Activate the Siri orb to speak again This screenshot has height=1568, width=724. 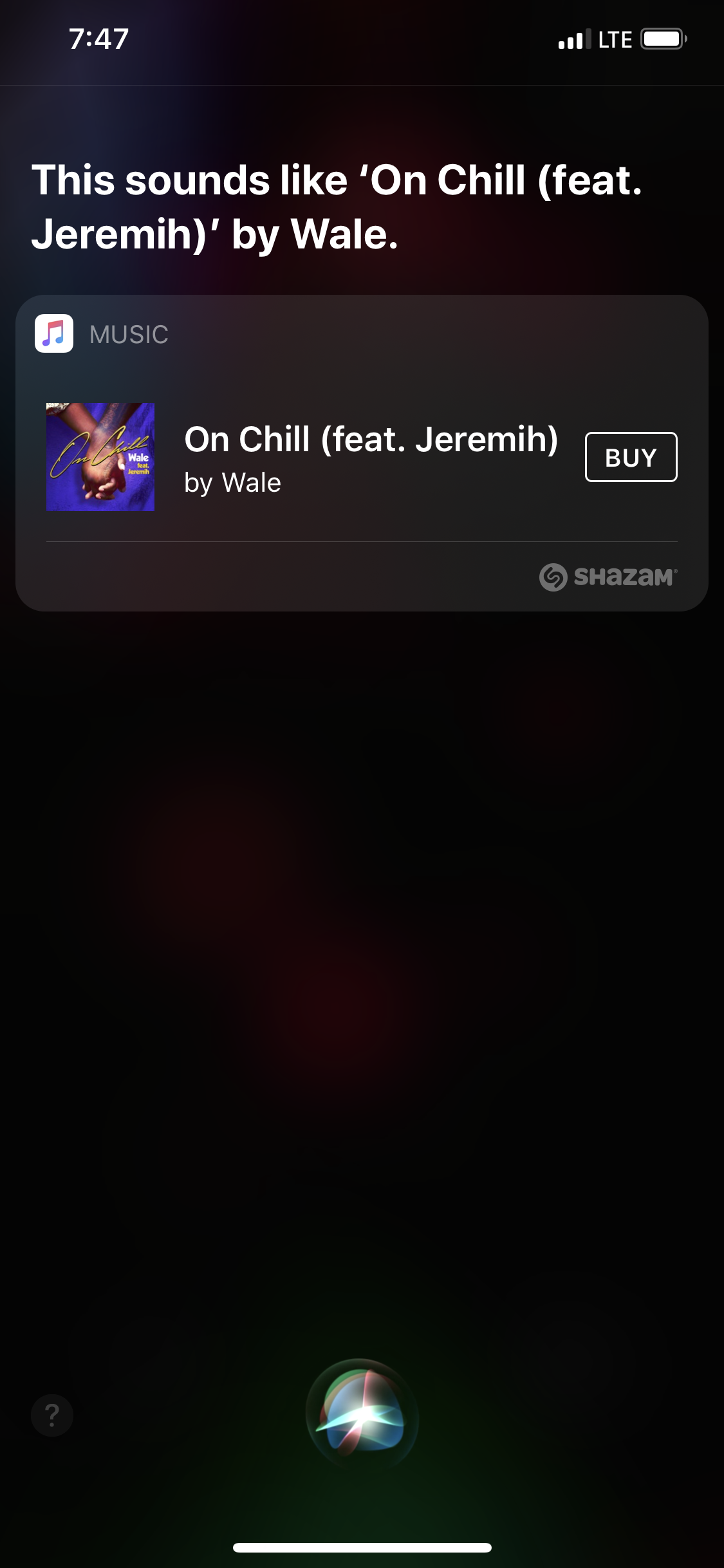point(362,1415)
